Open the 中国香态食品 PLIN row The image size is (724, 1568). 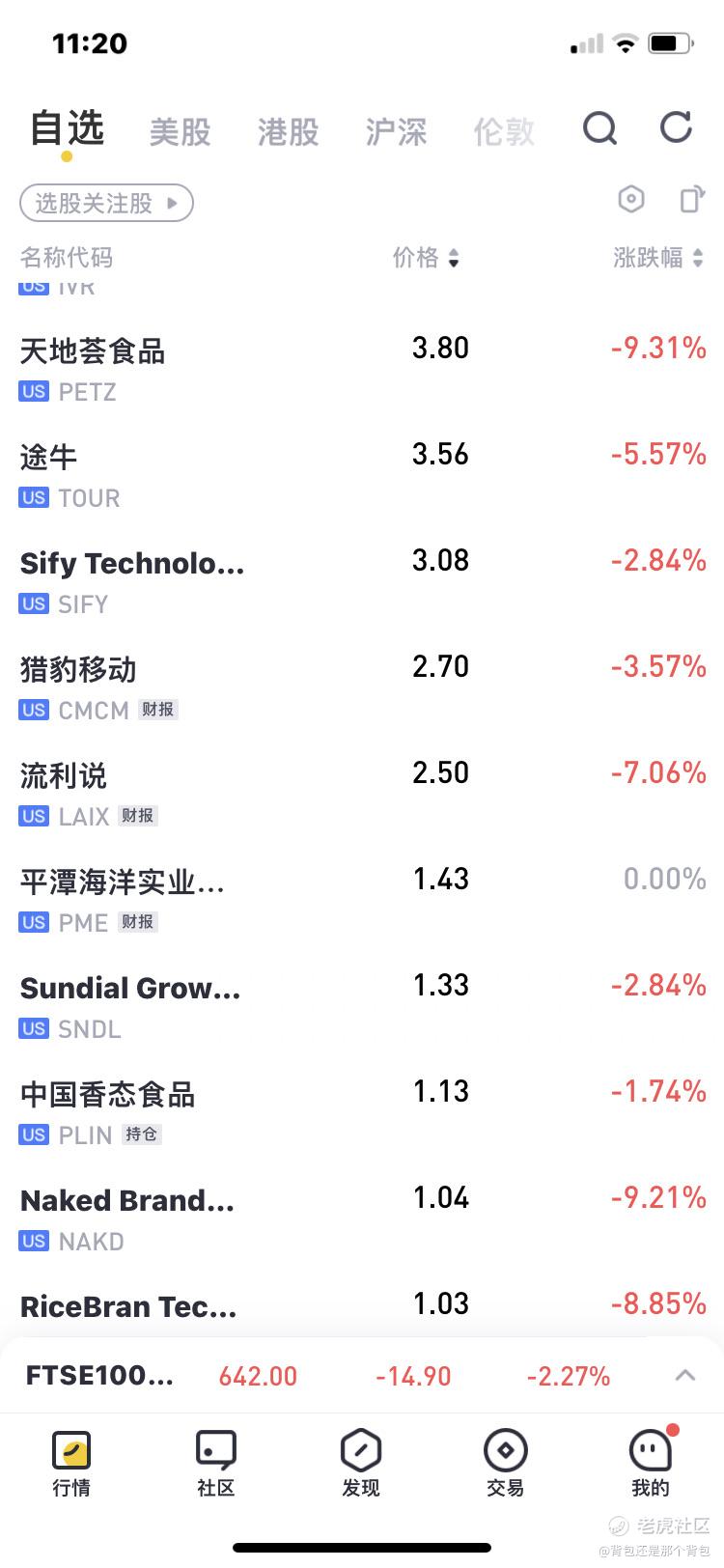[x=362, y=1112]
